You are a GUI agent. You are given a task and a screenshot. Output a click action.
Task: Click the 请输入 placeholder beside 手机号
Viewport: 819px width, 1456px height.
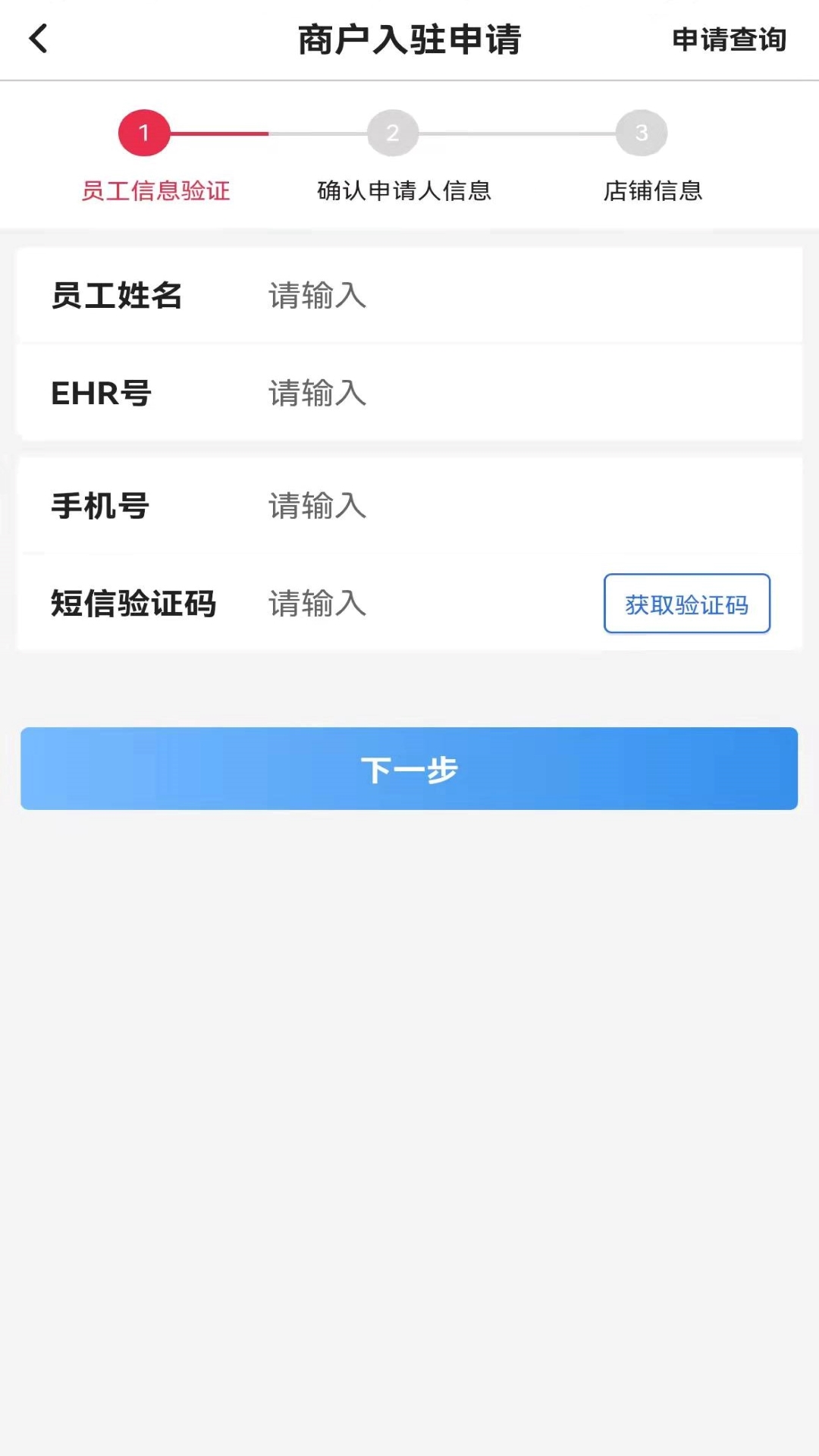coord(316,507)
